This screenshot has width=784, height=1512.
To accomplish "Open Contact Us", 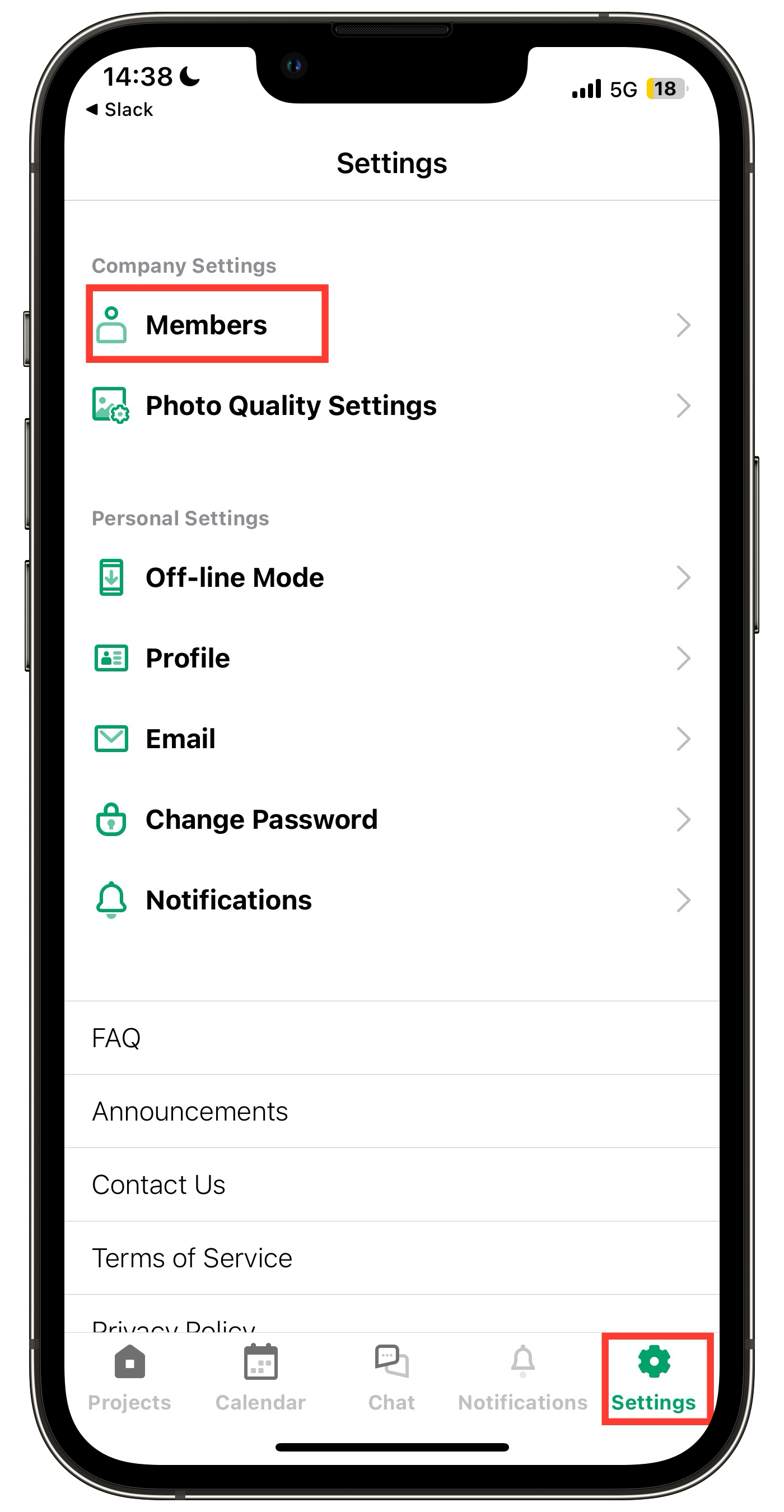I will click(x=158, y=1184).
